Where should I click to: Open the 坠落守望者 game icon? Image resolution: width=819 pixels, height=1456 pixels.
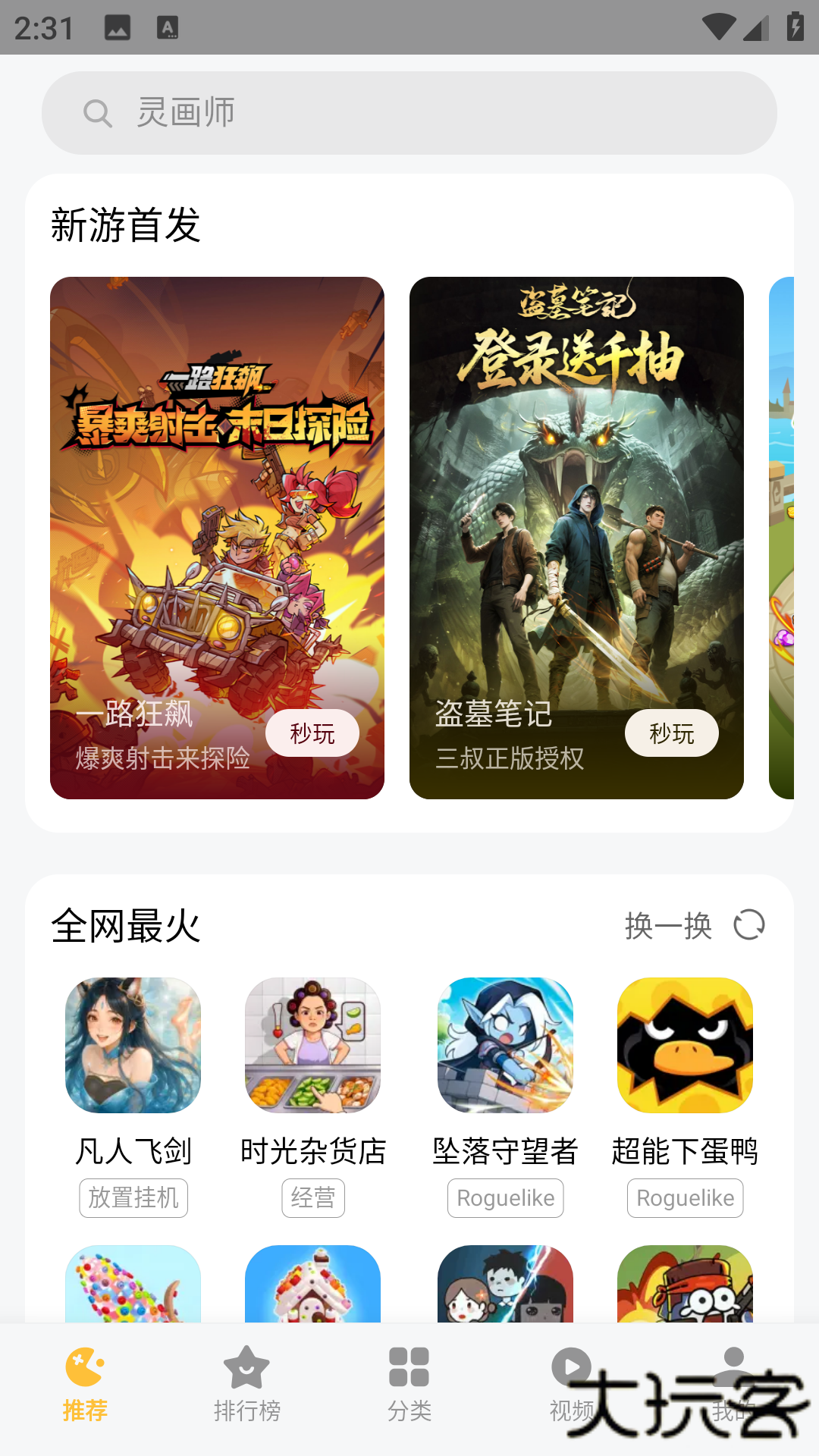[505, 1044]
